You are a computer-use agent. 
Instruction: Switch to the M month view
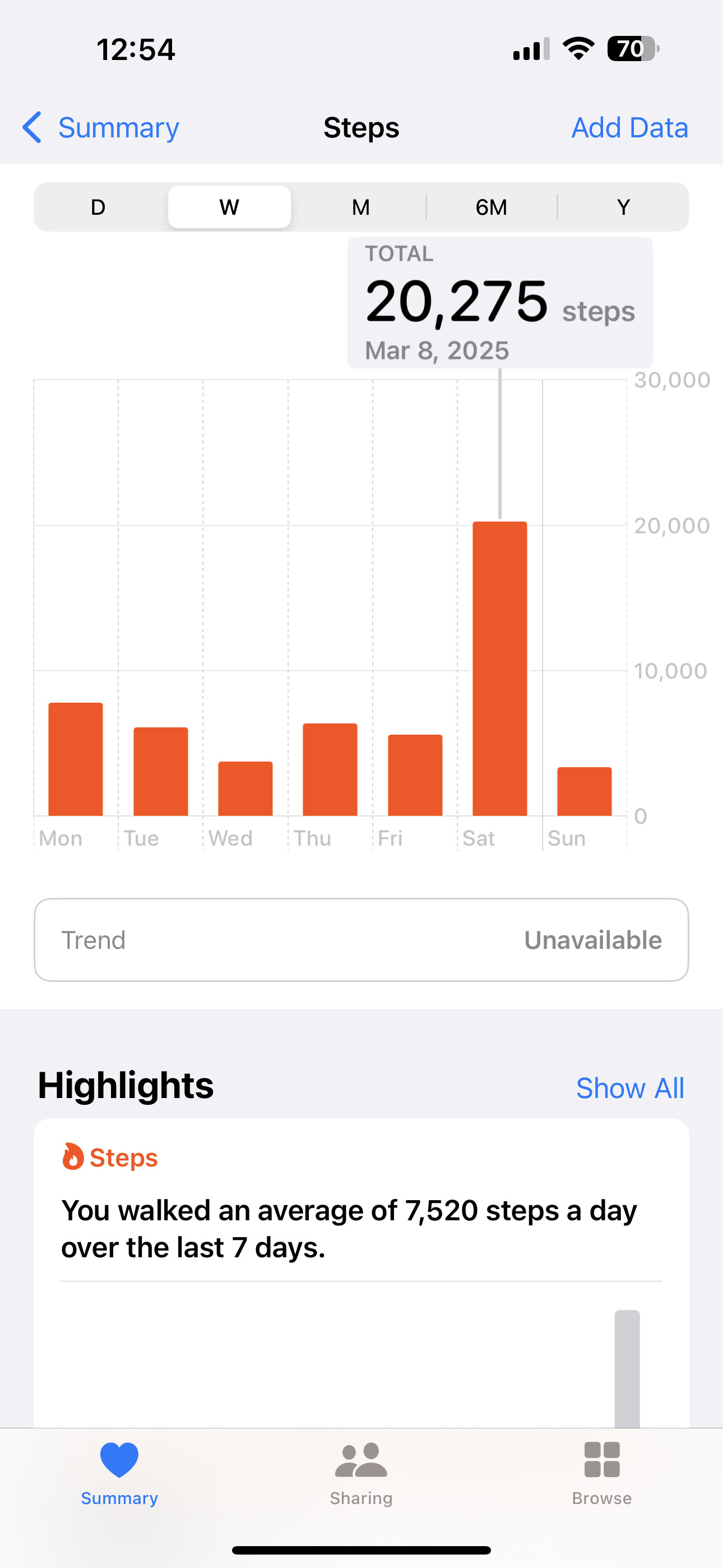point(361,207)
